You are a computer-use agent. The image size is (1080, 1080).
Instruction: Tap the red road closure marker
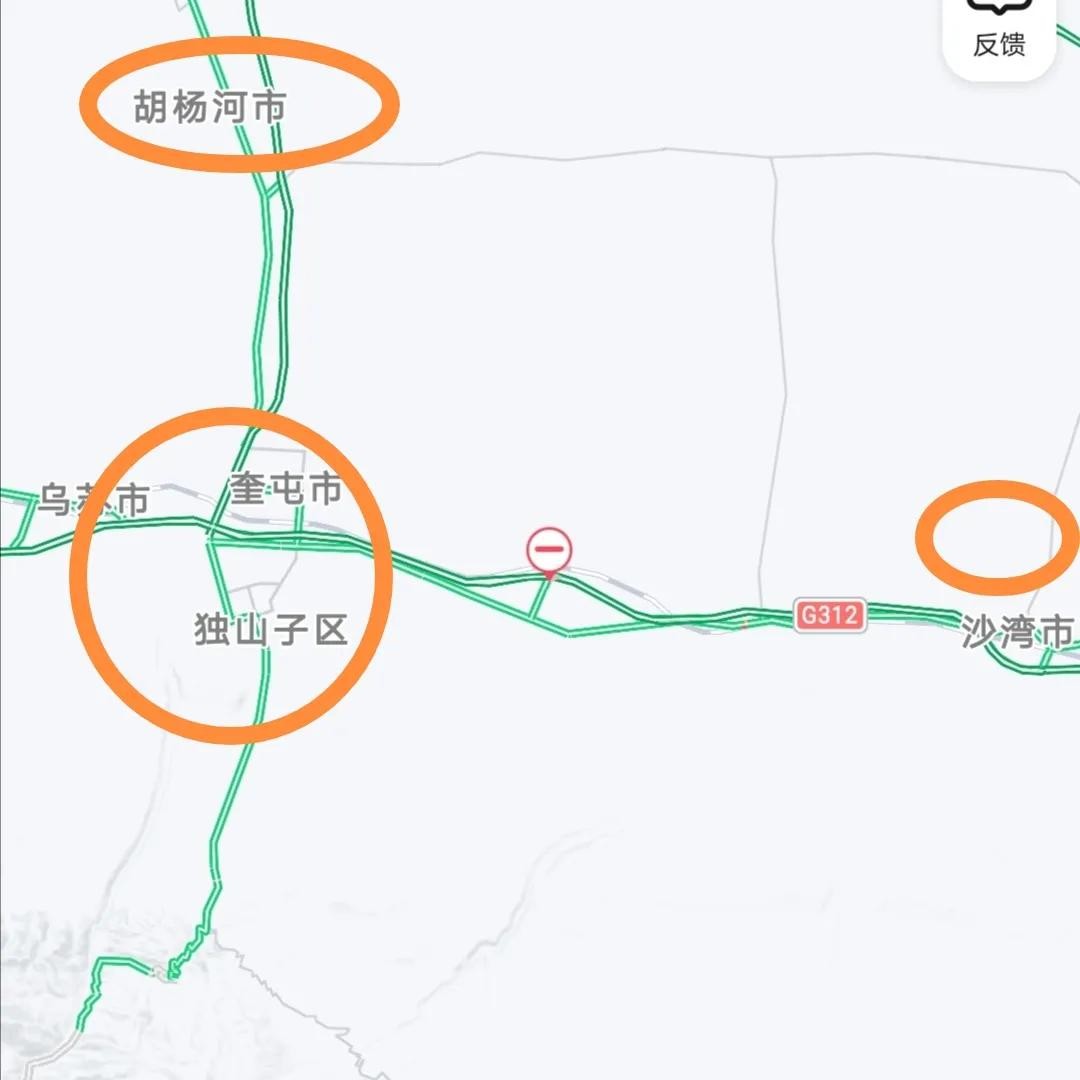click(549, 550)
